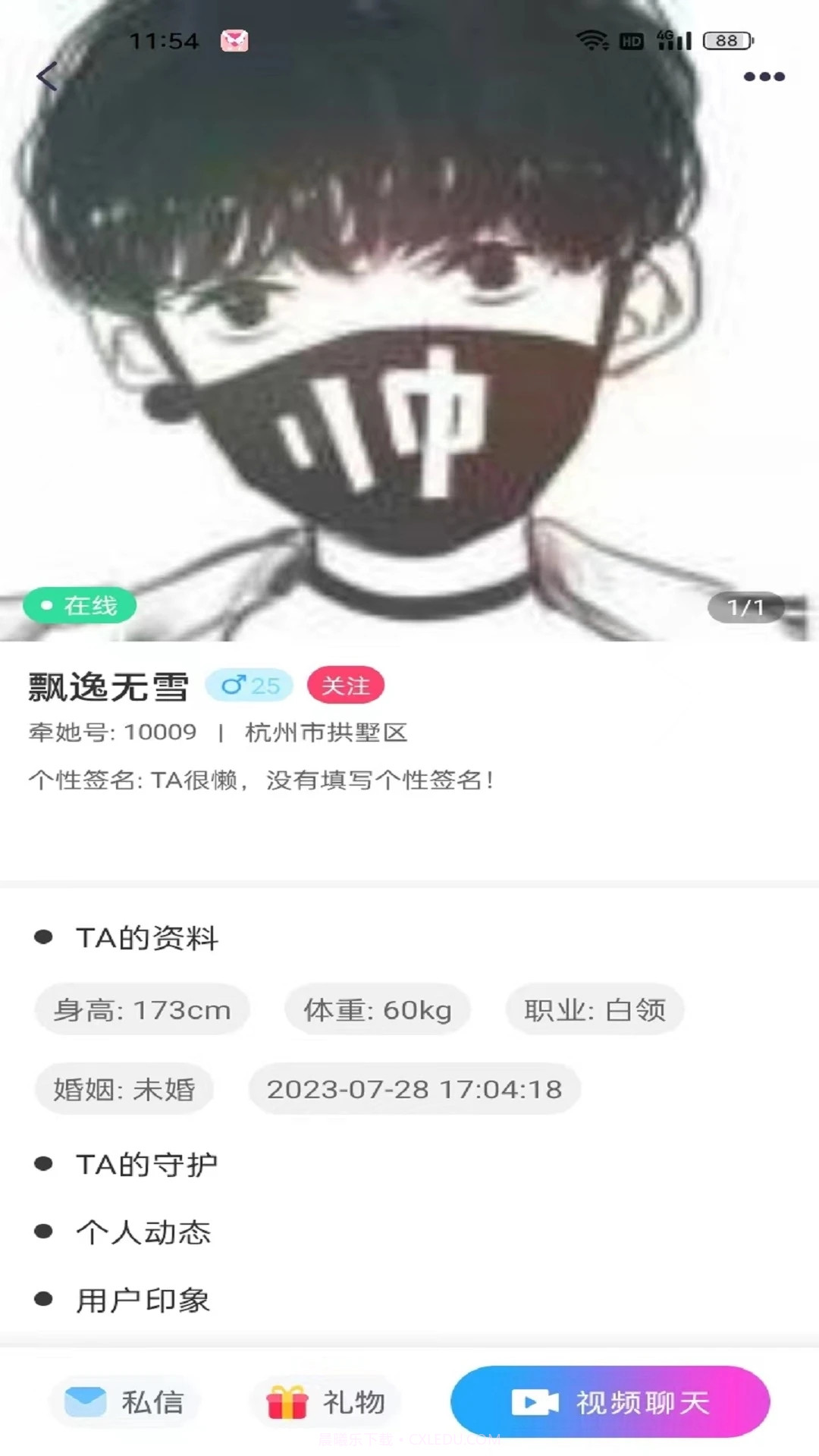Expand the TA的守护 section
Image resolution: width=819 pixels, height=1456 pixels.
149,1163
